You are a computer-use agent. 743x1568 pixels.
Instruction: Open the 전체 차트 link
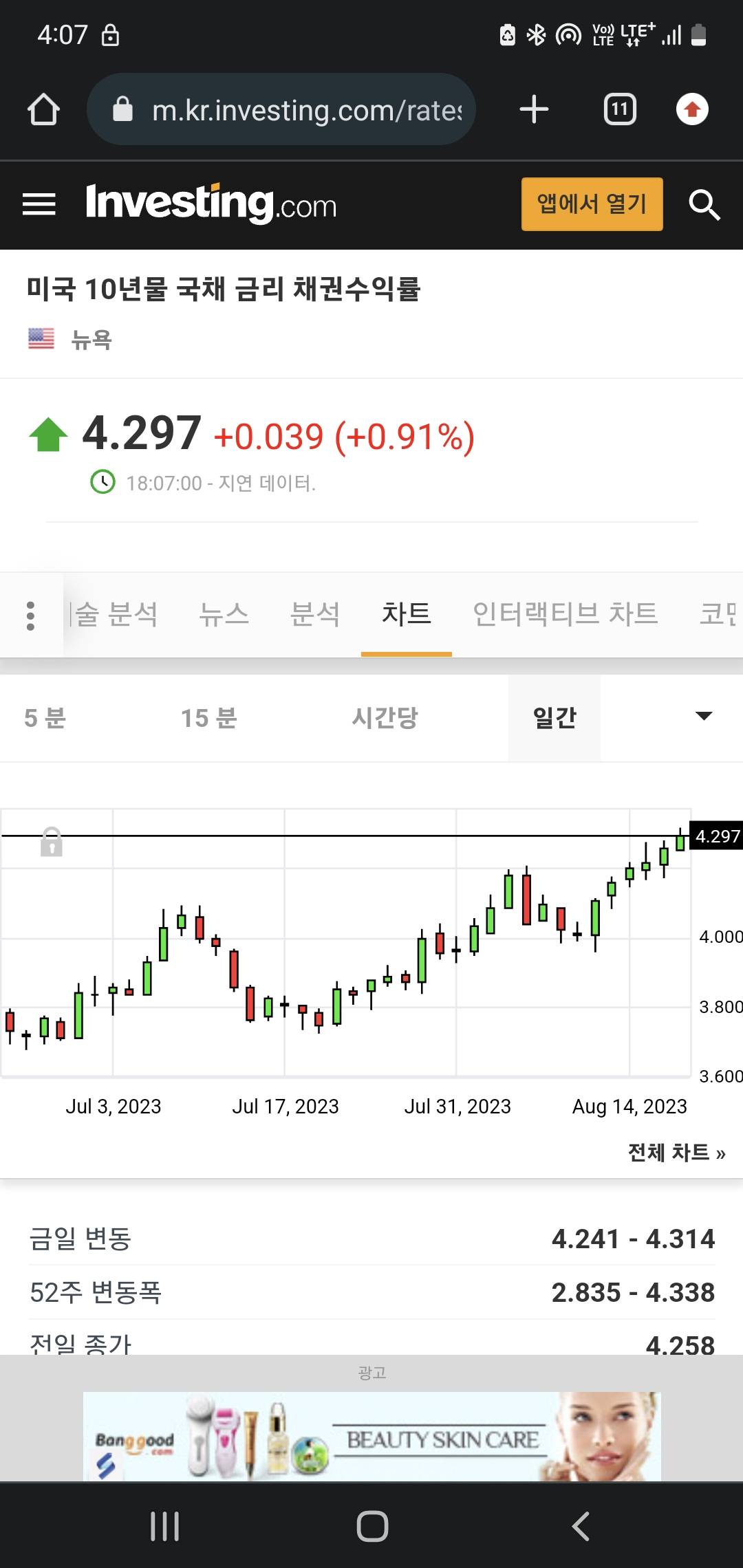pos(676,1152)
